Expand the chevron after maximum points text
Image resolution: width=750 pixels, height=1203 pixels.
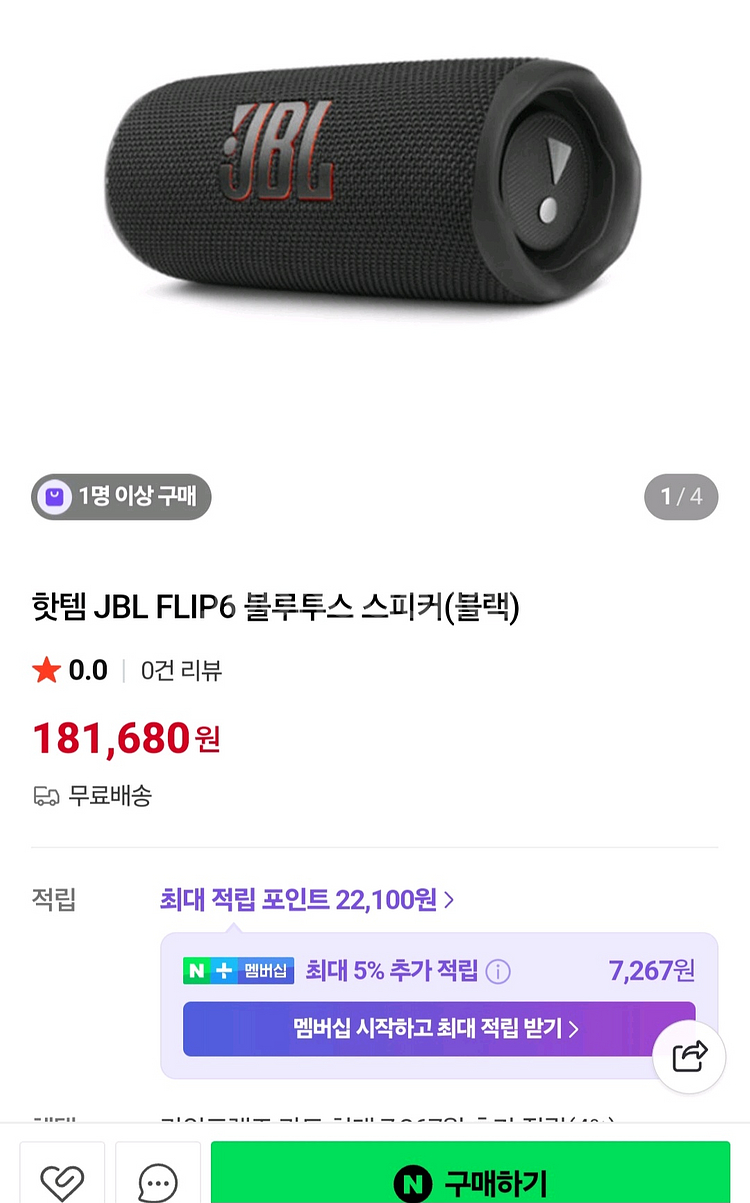pyautogui.click(x=449, y=900)
